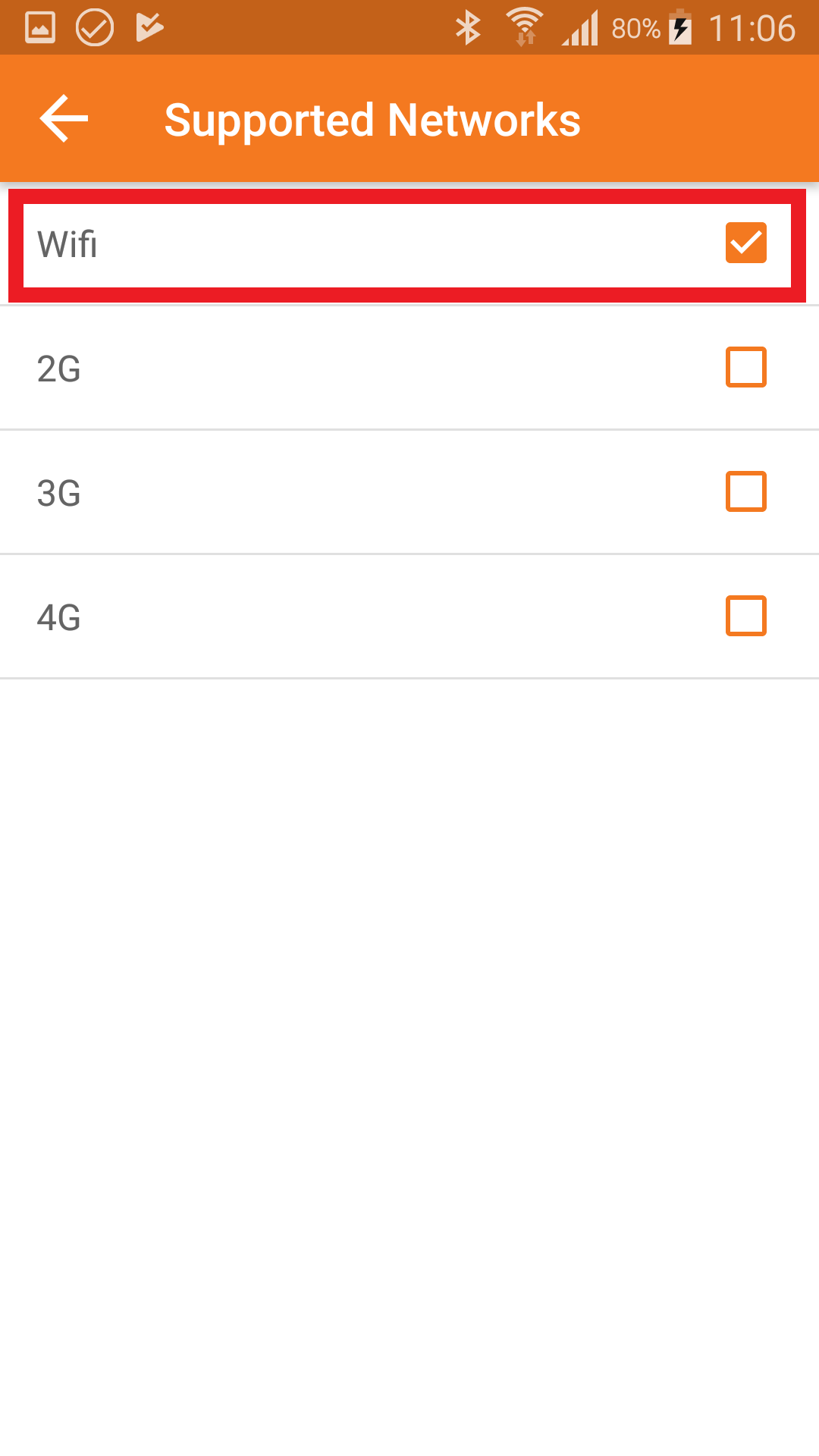Uncheck the Wifi checkbox
819x1456 pixels.
(x=745, y=243)
